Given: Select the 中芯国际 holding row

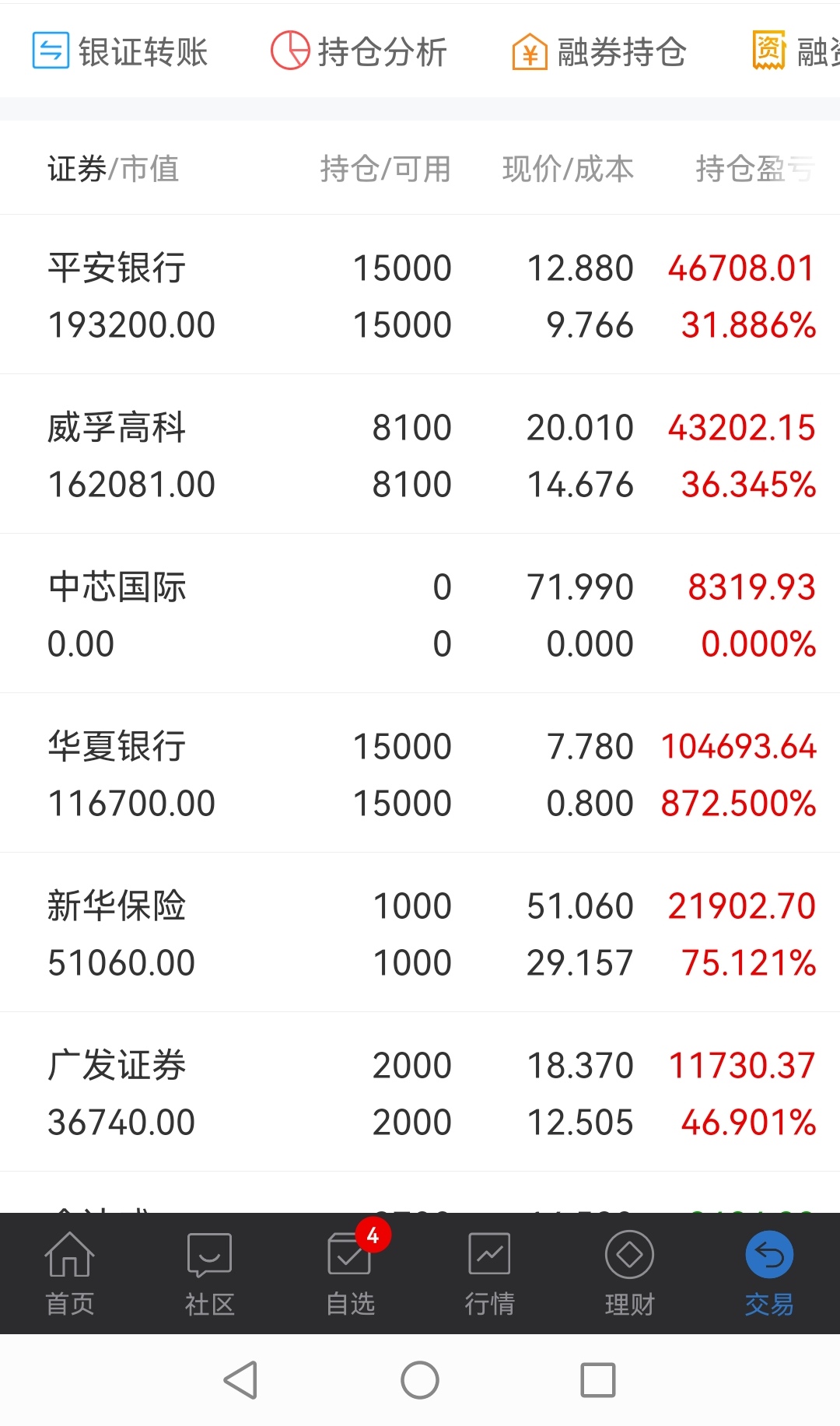Looking at the screenshot, I should (x=420, y=615).
